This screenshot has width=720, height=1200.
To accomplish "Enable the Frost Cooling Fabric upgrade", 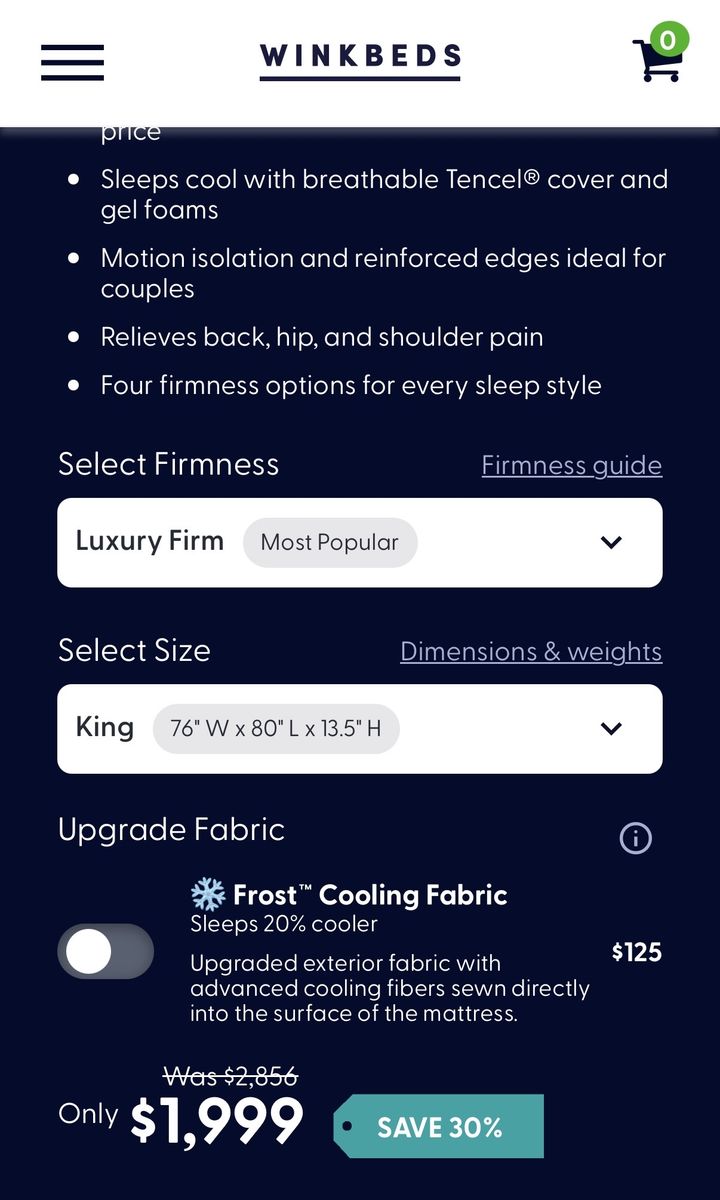I will [x=106, y=952].
